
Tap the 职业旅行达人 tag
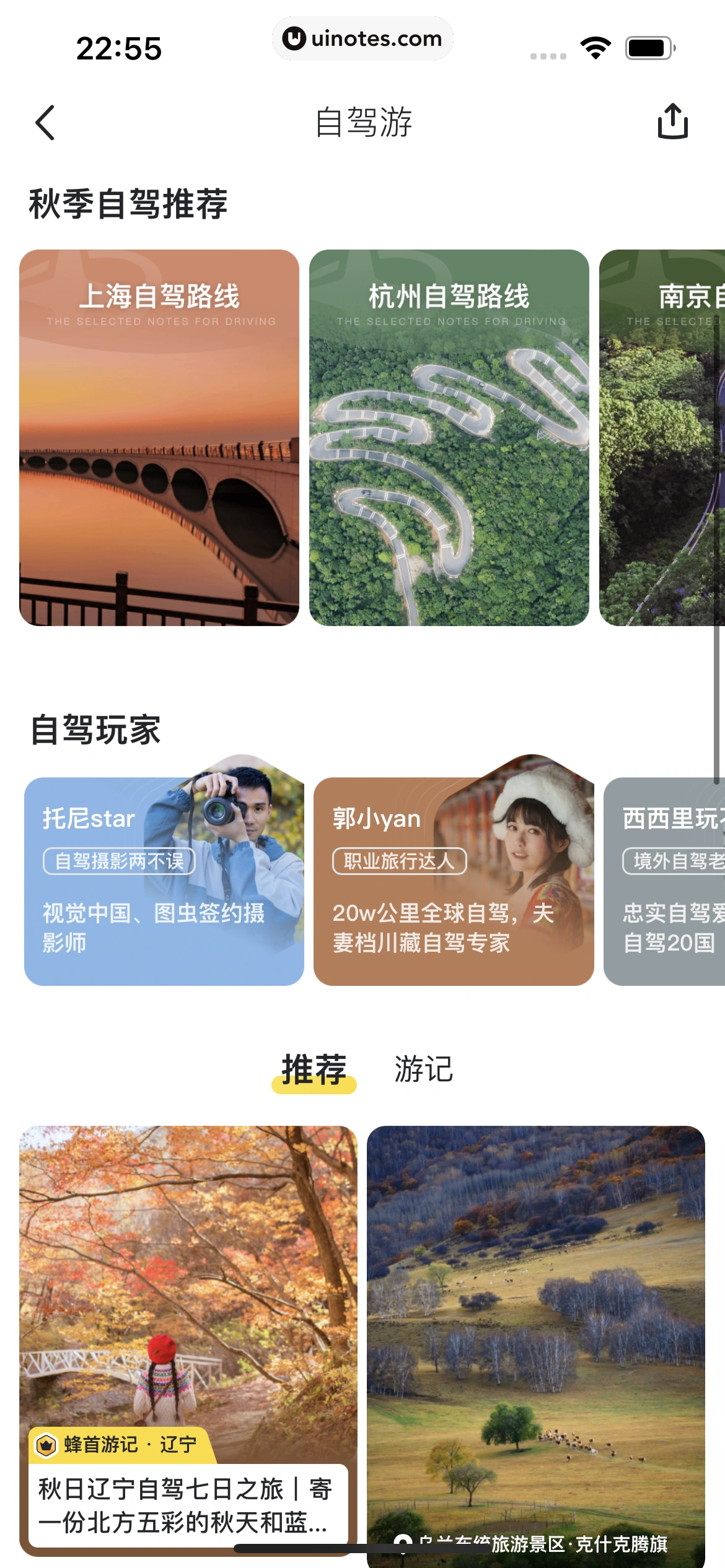coord(399,860)
